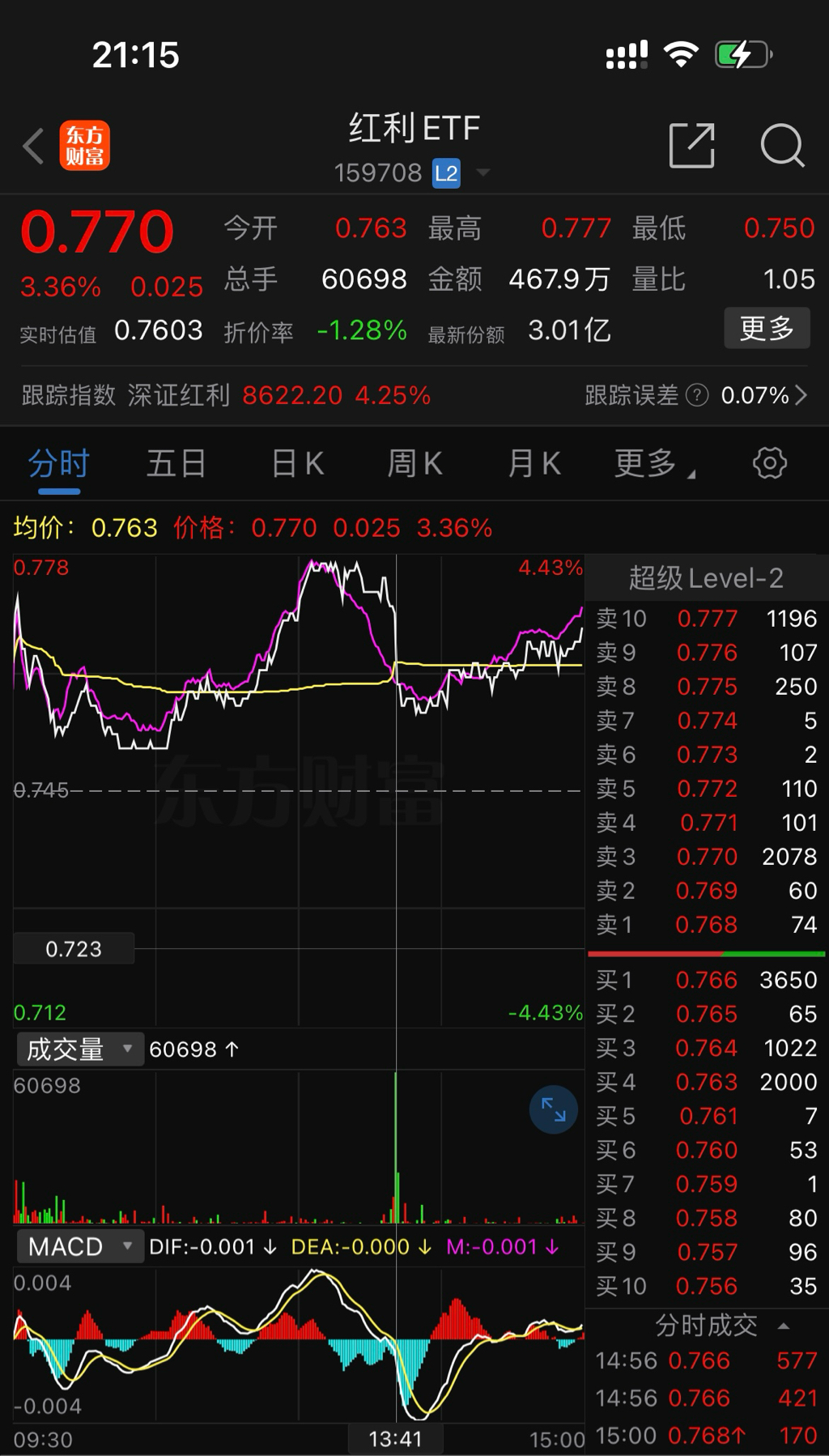Open the stock search magnifier

782,147
